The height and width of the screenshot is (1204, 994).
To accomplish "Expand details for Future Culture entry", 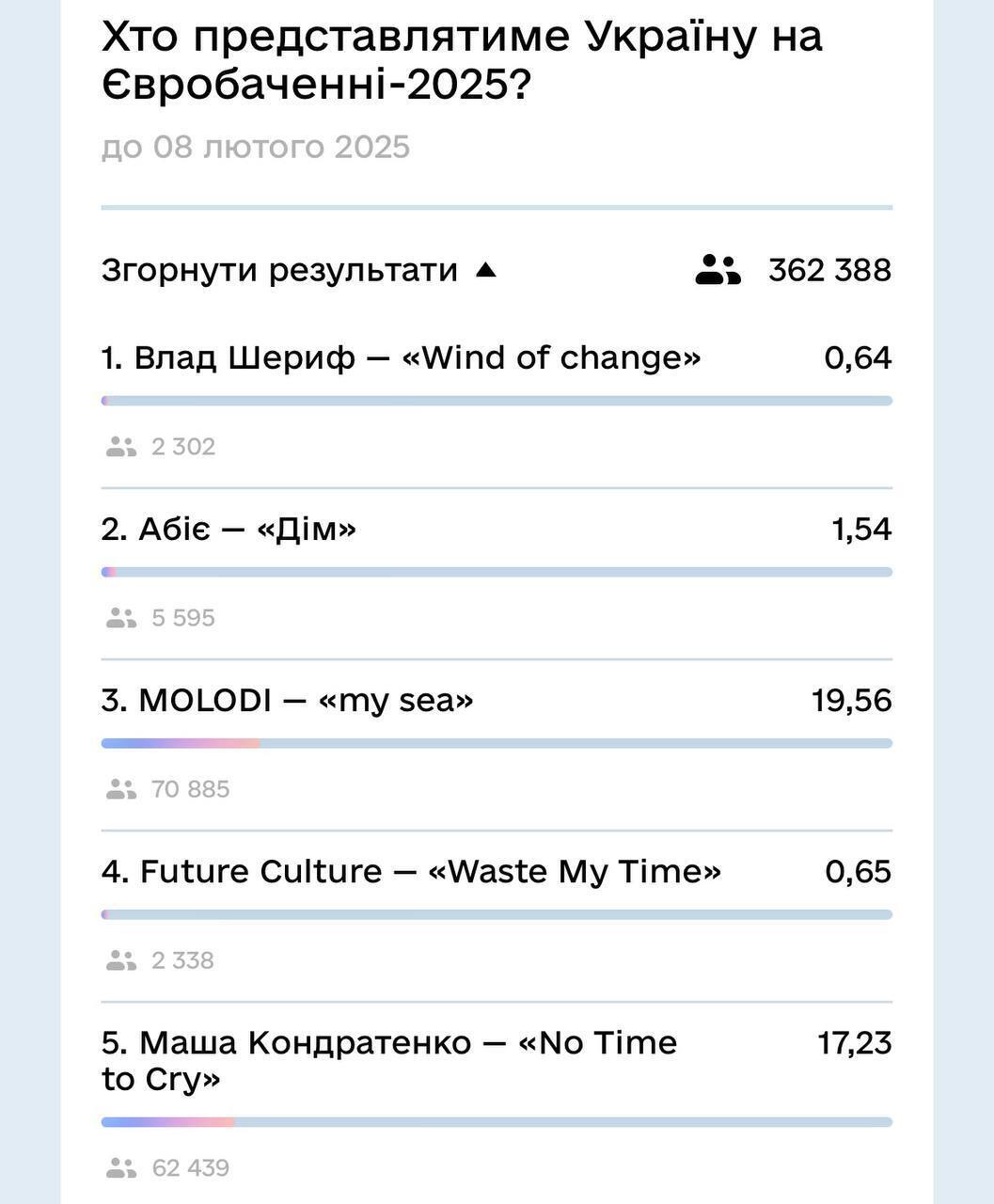I will coord(411,871).
